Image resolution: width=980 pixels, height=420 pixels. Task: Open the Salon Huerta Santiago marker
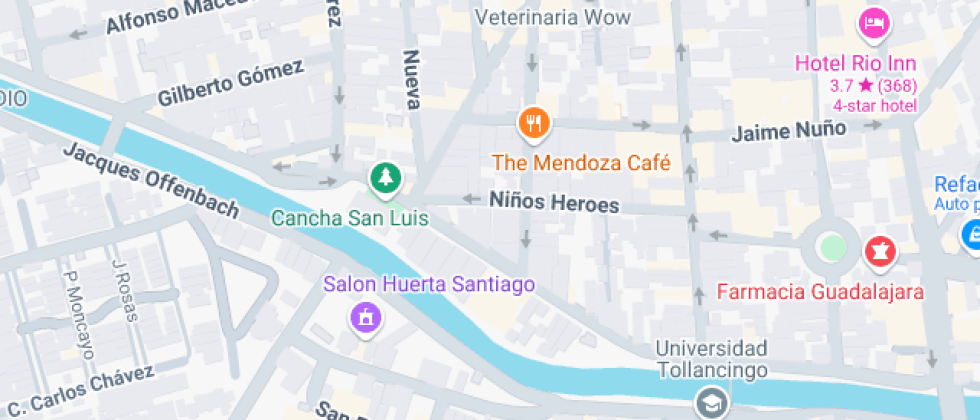coord(366,319)
